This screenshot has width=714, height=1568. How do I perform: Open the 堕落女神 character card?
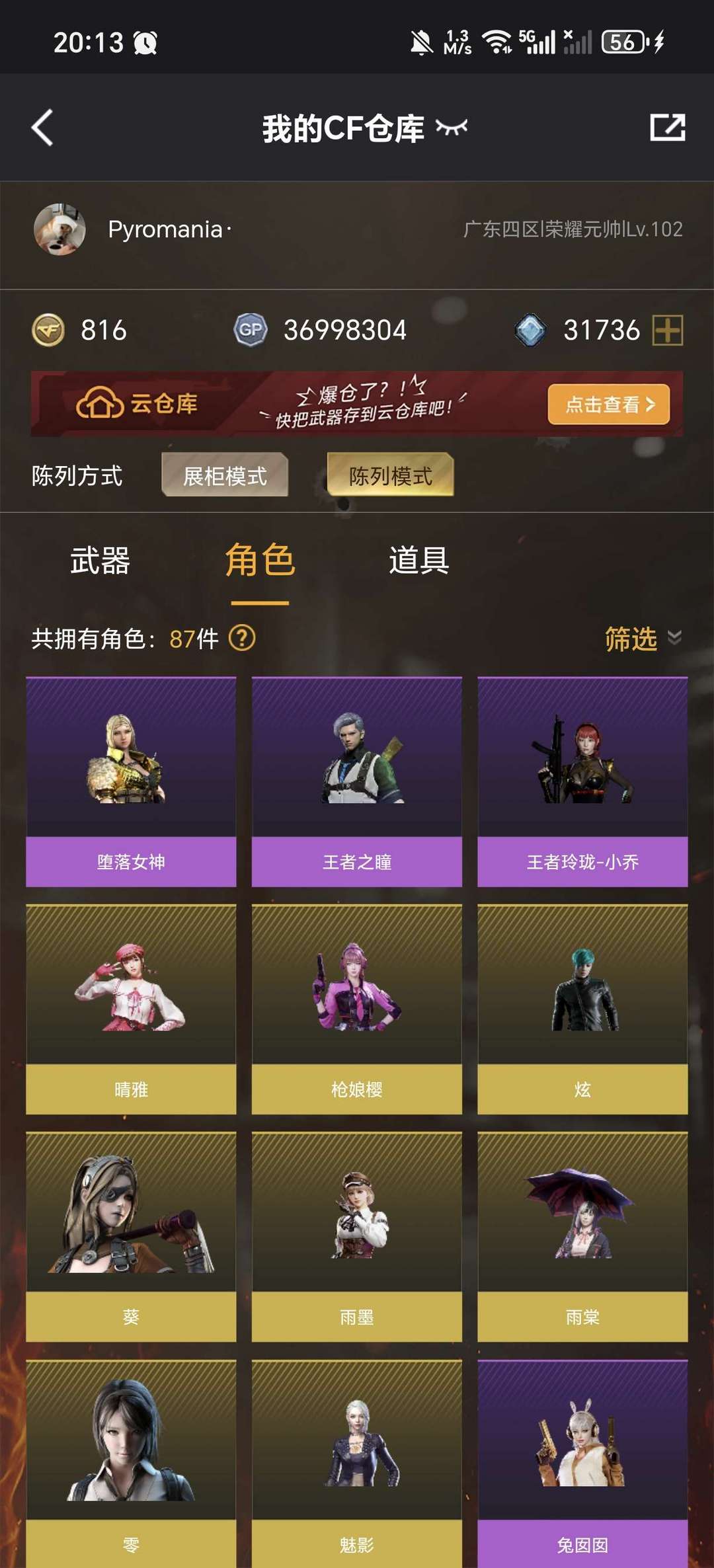[x=131, y=781]
